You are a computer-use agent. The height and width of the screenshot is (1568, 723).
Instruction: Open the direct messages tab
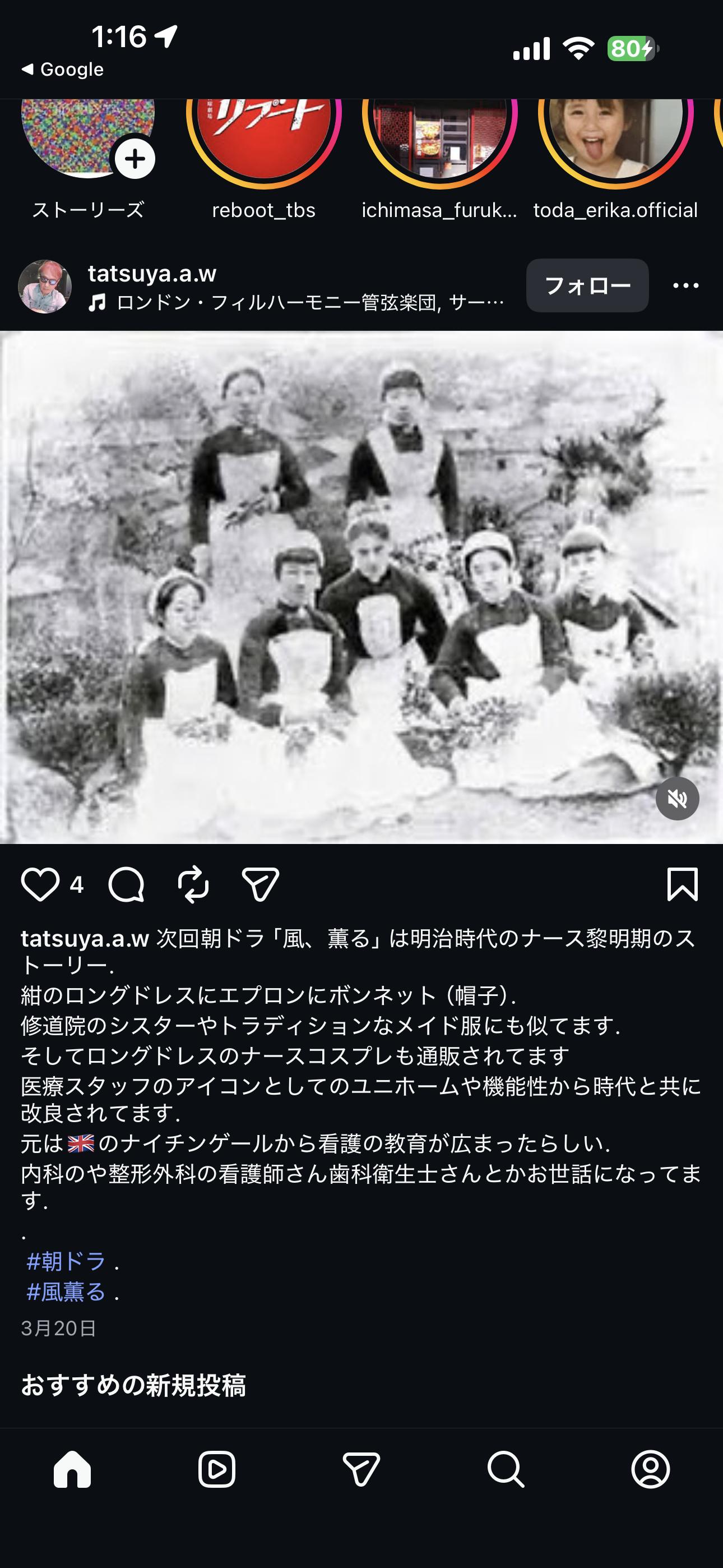point(361,1470)
